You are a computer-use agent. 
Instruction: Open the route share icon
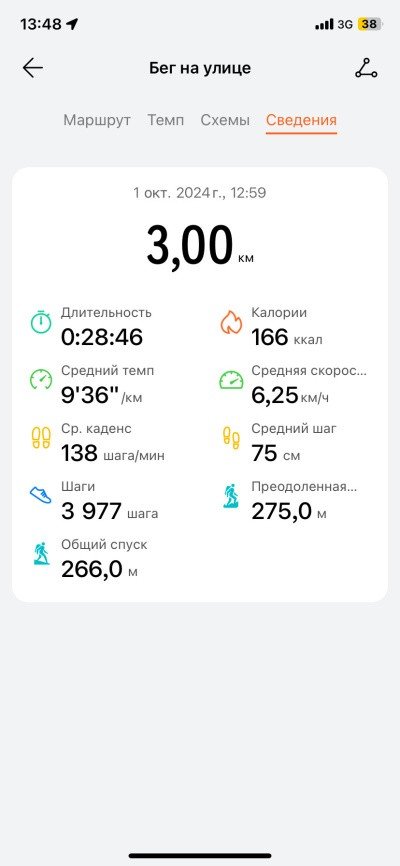coord(366,68)
